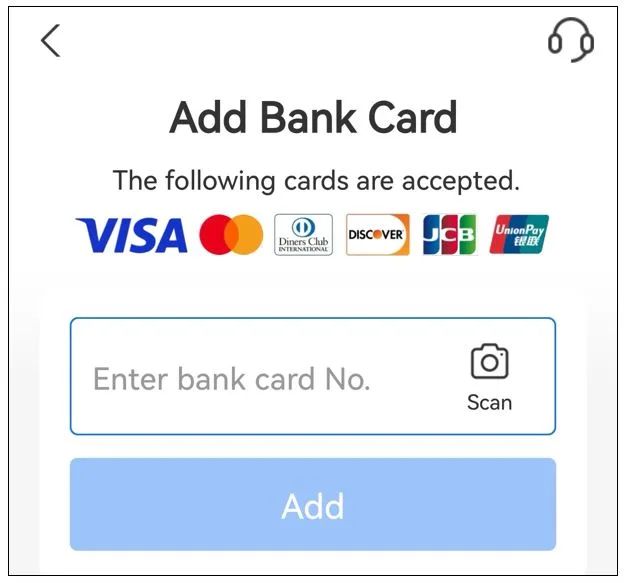Focus the bank card number field
Viewport: 627px width, 583px height.
pyautogui.click(x=250, y=379)
